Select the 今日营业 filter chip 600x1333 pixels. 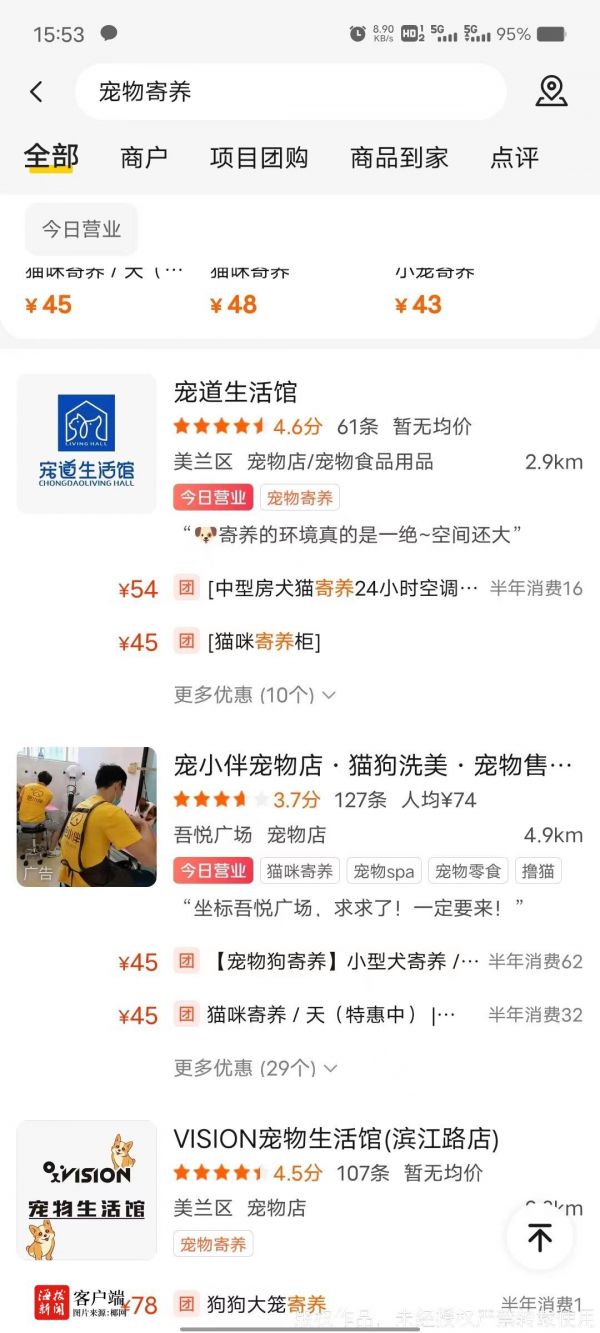pyautogui.click(x=81, y=229)
